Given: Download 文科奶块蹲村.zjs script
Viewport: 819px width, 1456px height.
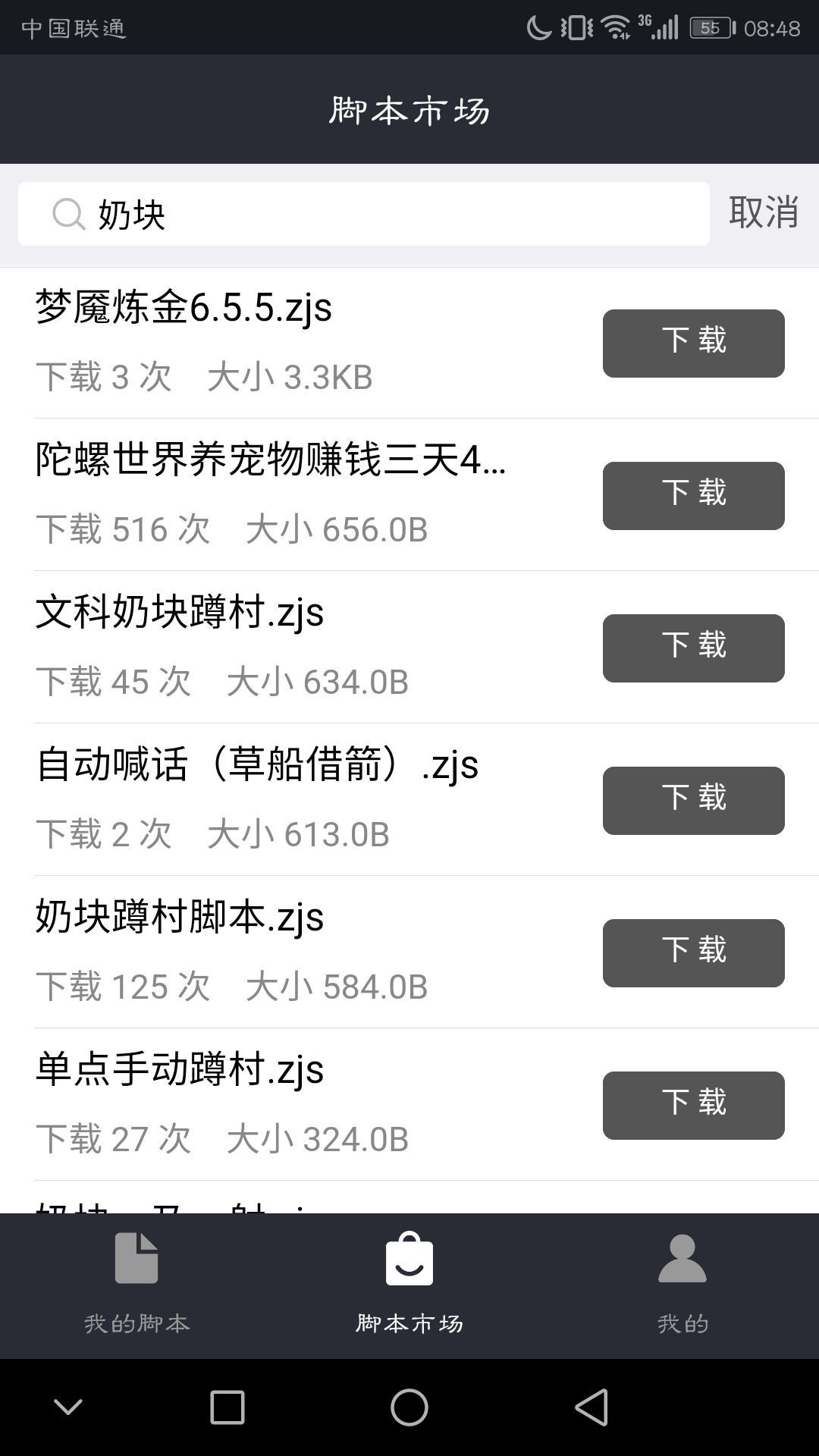Looking at the screenshot, I should 693,648.
